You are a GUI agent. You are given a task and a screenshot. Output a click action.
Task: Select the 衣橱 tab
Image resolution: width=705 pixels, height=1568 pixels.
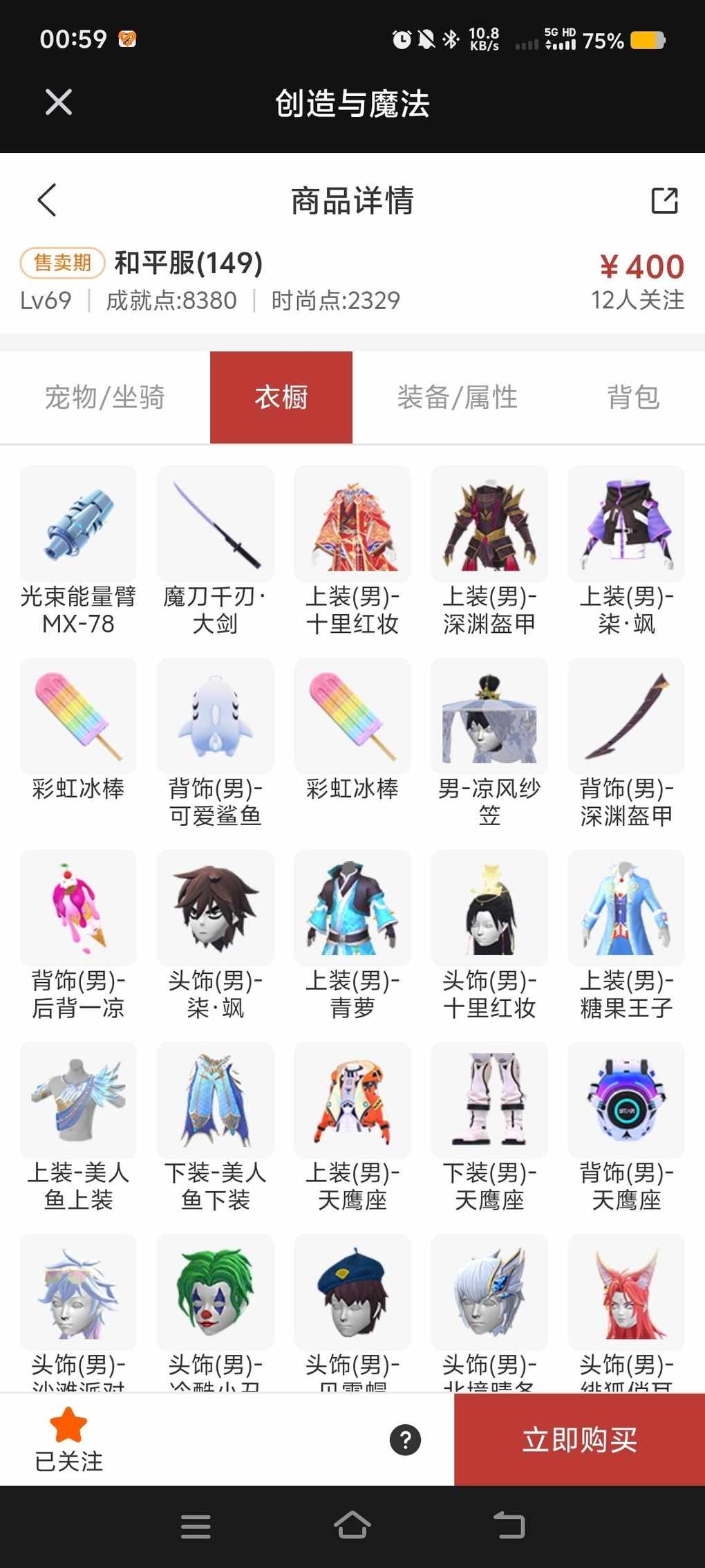click(281, 398)
